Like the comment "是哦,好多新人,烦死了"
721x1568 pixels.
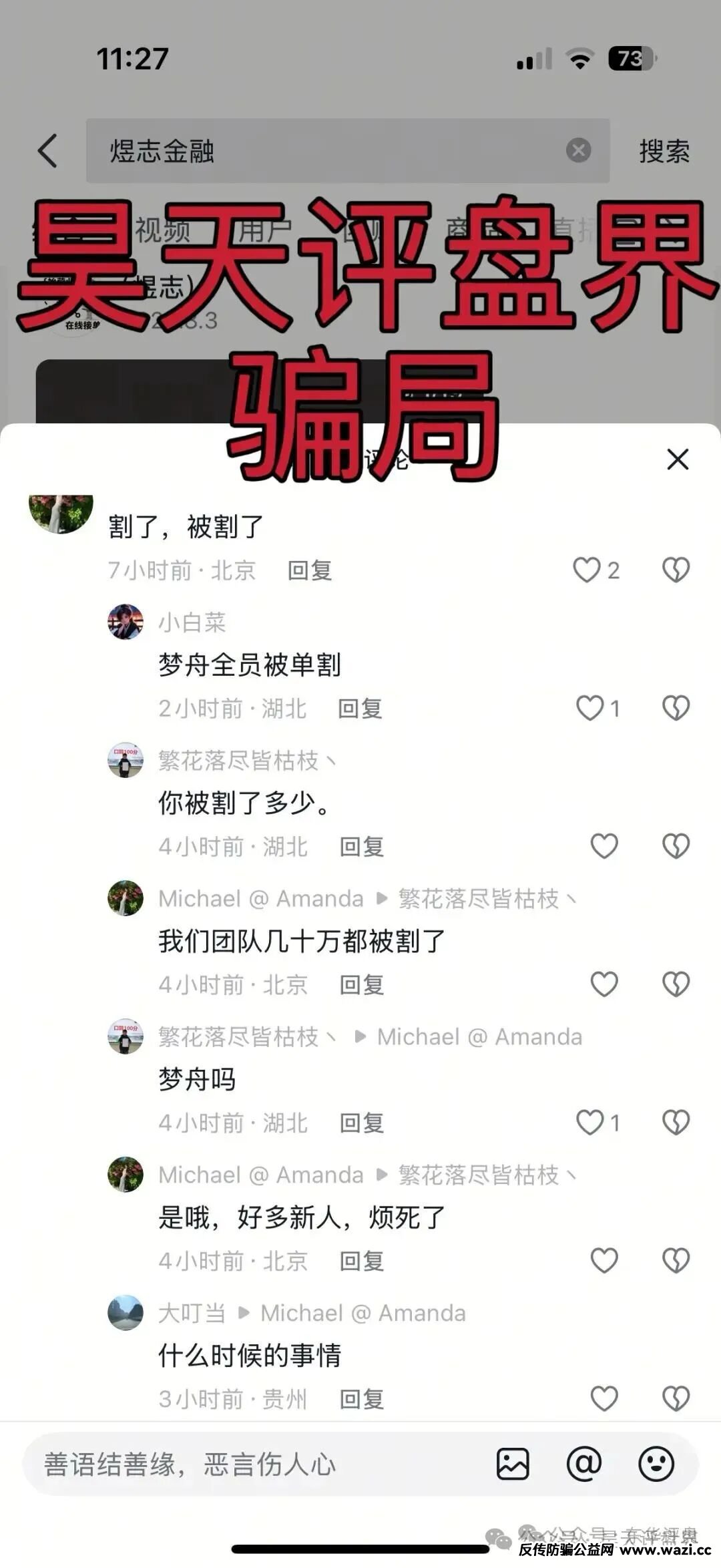coord(604,1261)
